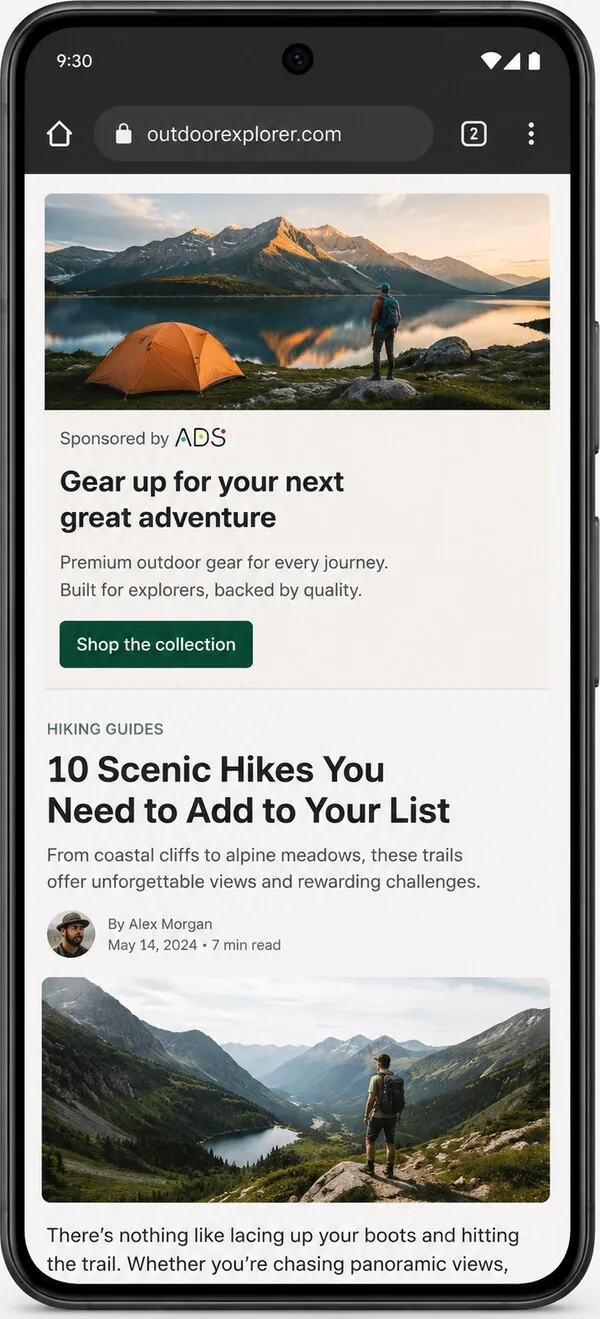The height and width of the screenshot is (1319, 600).
Task: Tap the browser home icon
Action: pyautogui.click(x=60, y=134)
